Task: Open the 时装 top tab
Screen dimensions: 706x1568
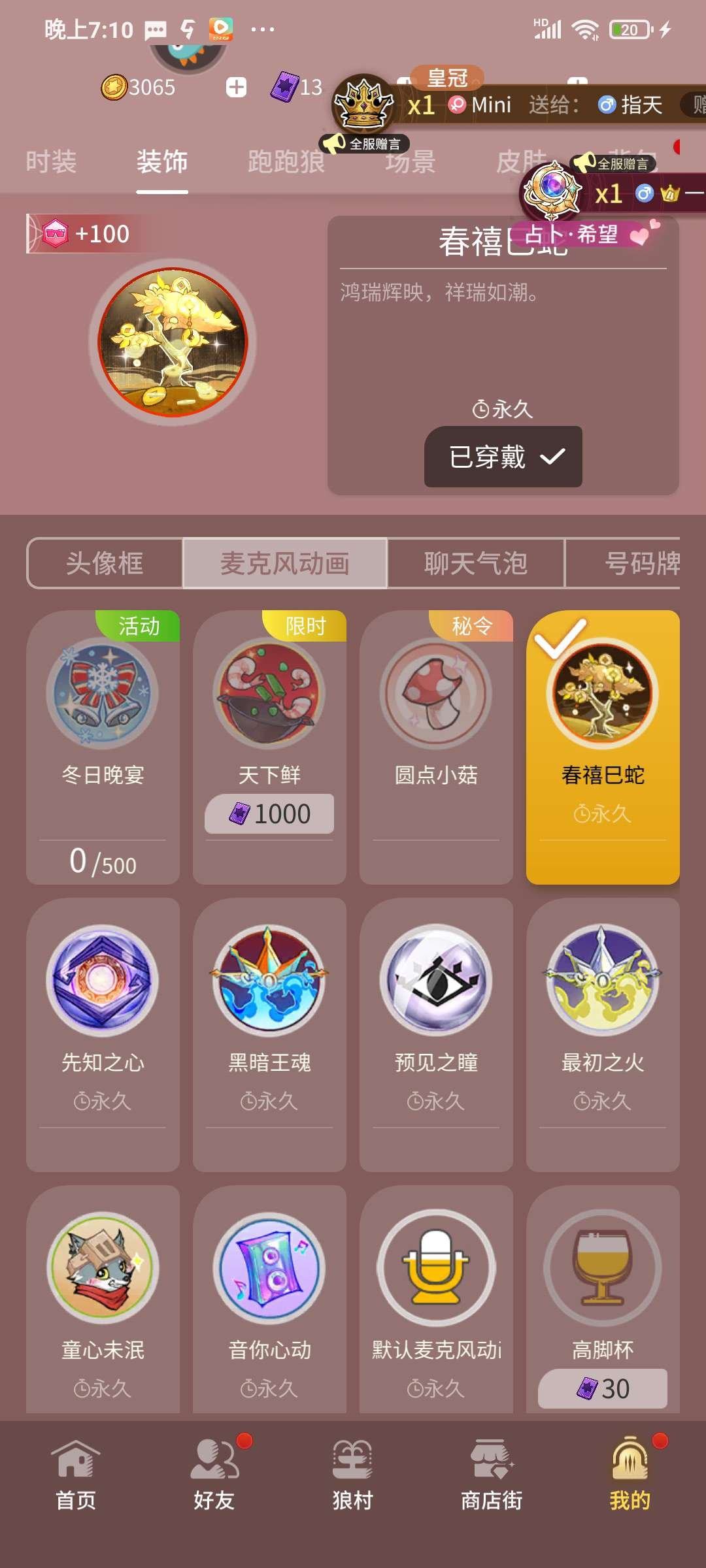Action: [x=50, y=163]
